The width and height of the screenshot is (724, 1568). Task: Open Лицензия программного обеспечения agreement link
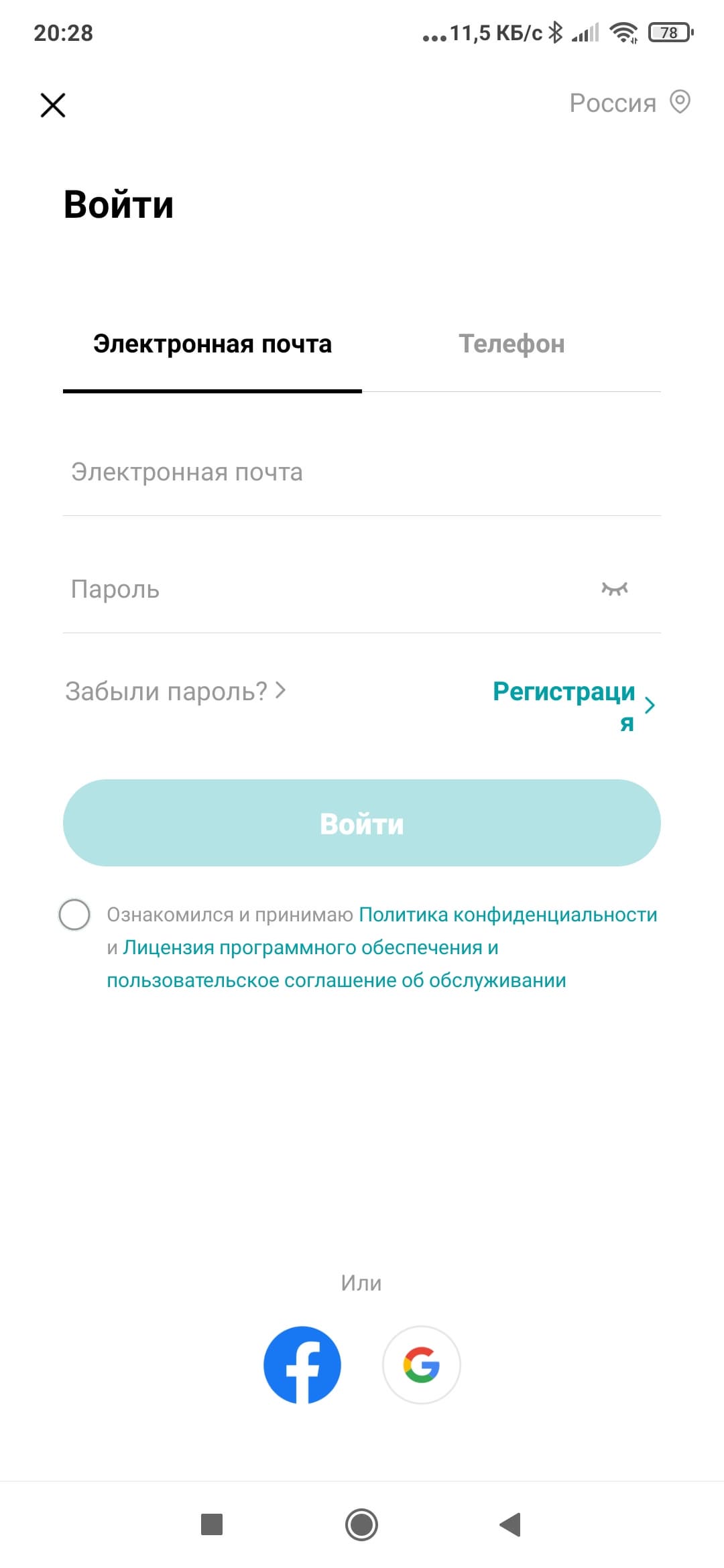click(x=310, y=948)
